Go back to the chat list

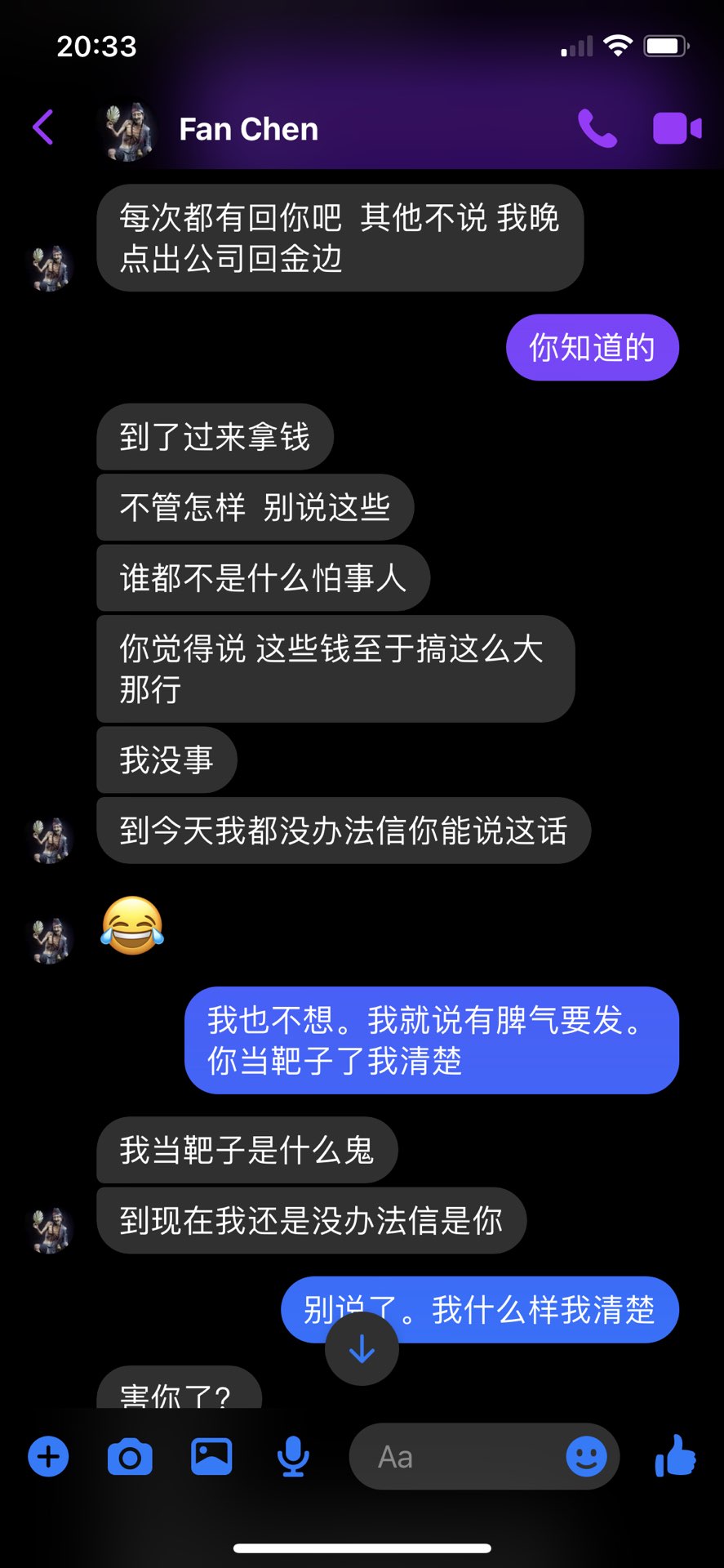43,128
